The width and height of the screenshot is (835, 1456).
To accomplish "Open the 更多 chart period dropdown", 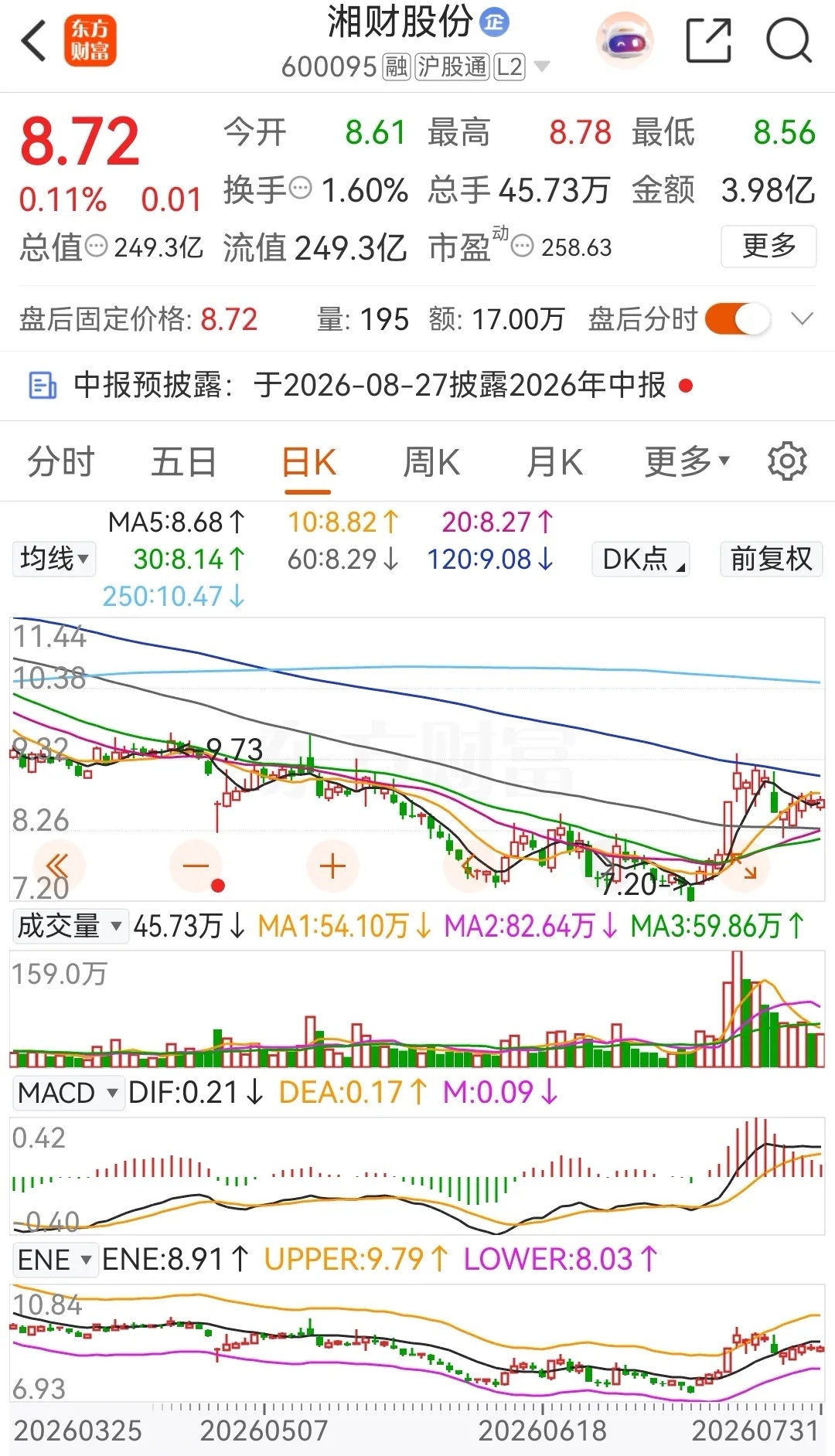I will tap(687, 462).
